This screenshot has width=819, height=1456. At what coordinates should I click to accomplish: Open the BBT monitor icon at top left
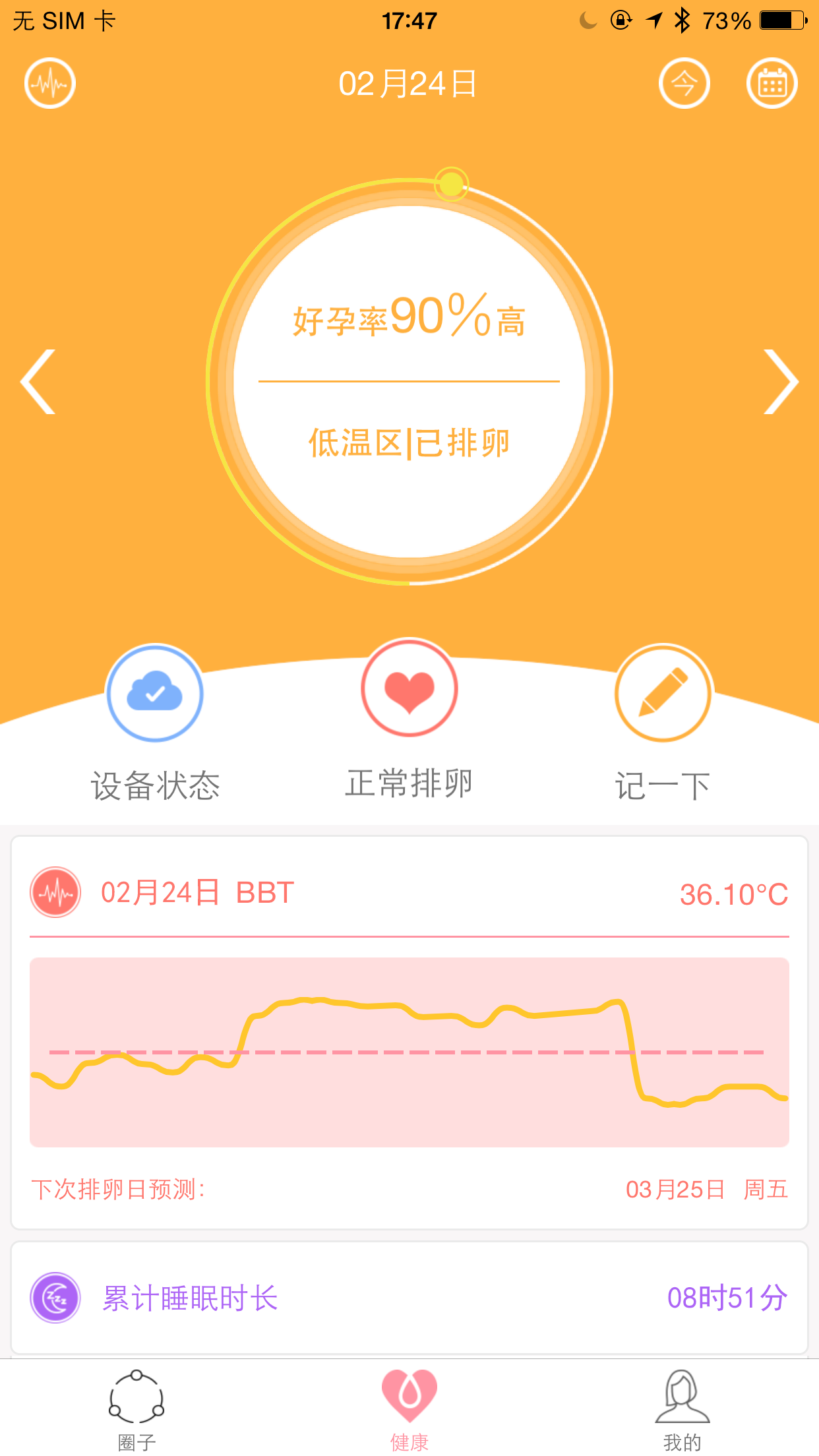click(x=49, y=83)
